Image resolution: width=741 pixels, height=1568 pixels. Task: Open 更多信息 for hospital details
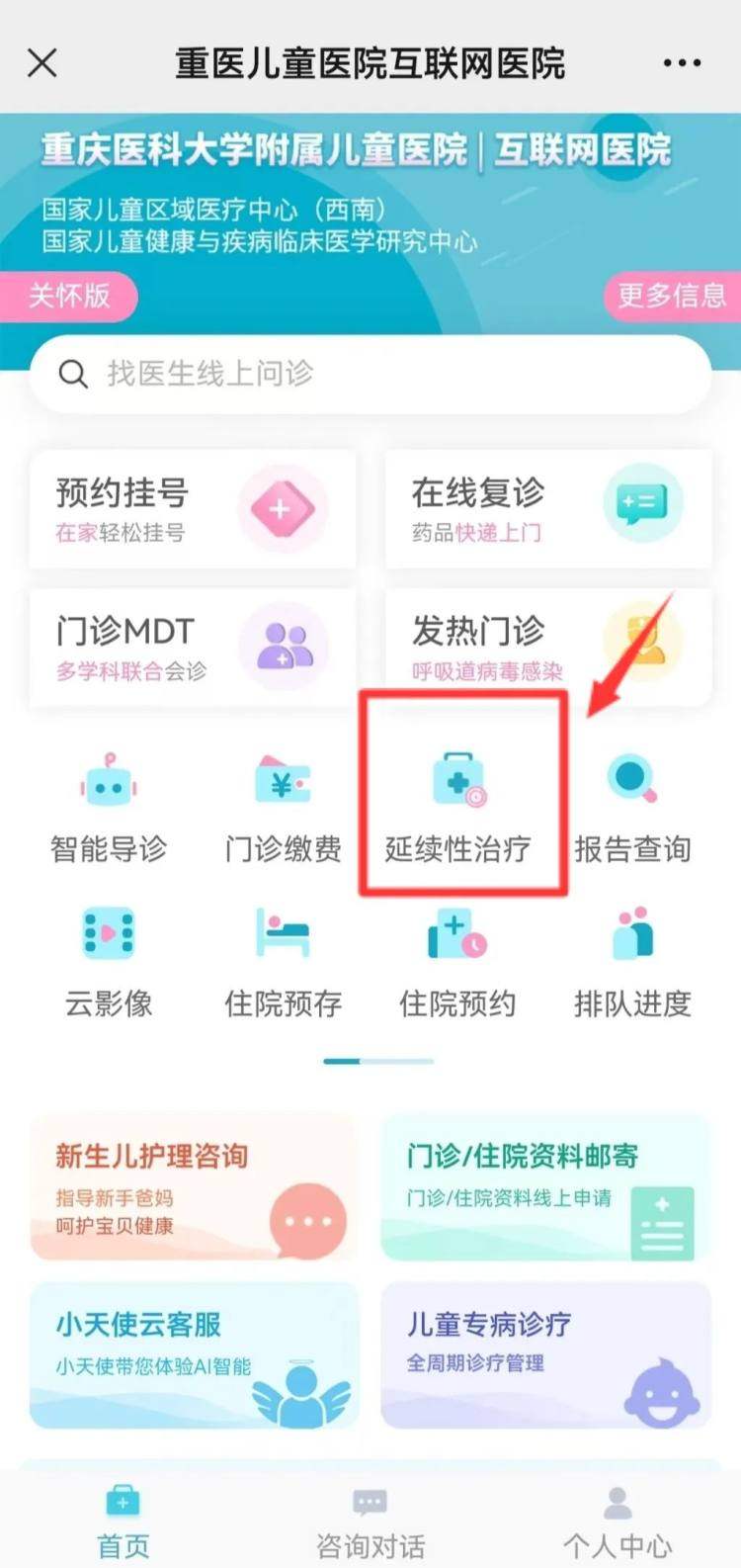click(x=672, y=296)
